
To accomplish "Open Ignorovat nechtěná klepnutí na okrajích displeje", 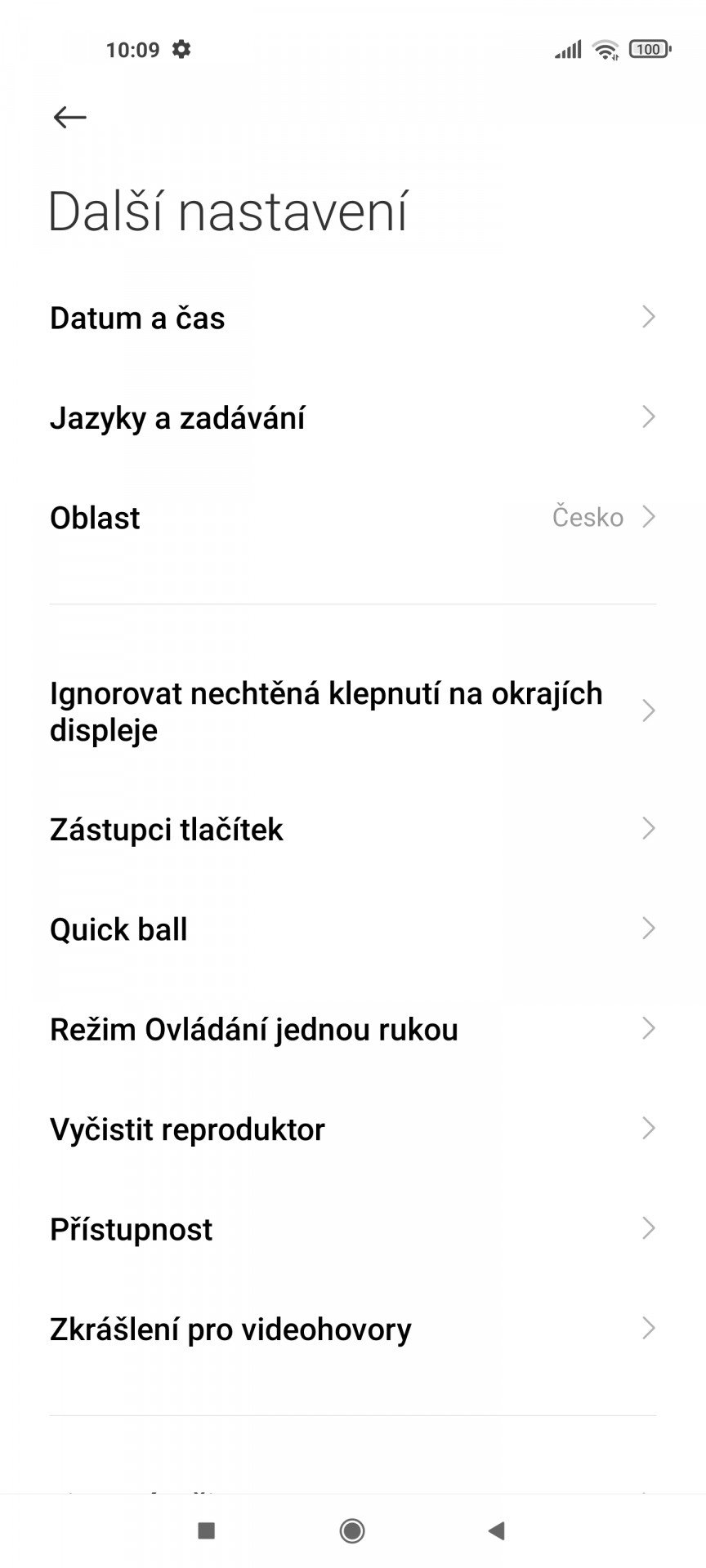I will point(353,711).
